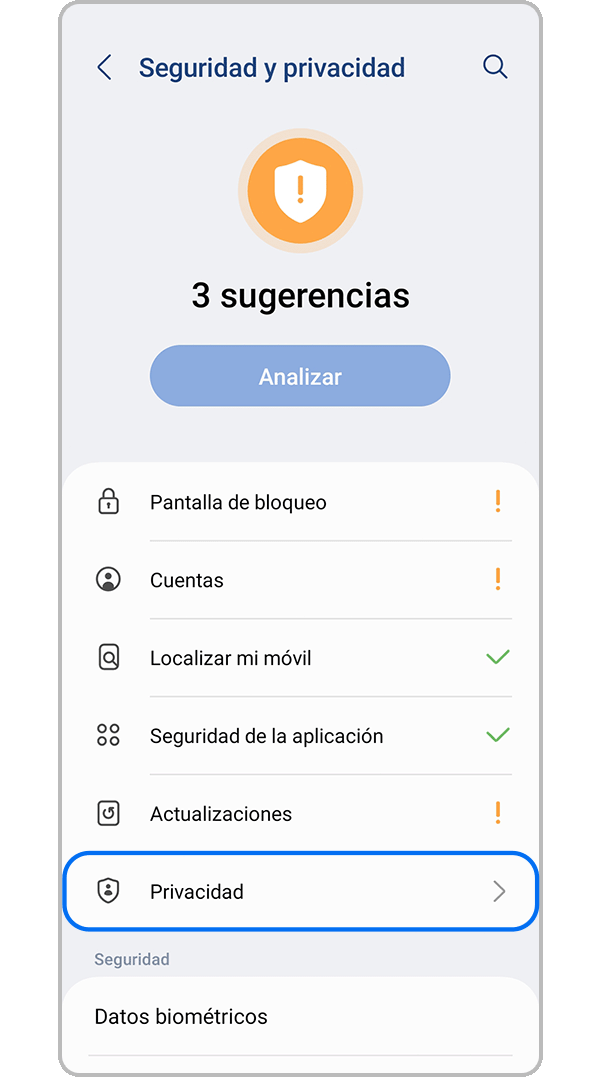Image resolution: width=600 pixels, height=1077 pixels.
Task: View Actualizaciones settings
Action: 300,814
